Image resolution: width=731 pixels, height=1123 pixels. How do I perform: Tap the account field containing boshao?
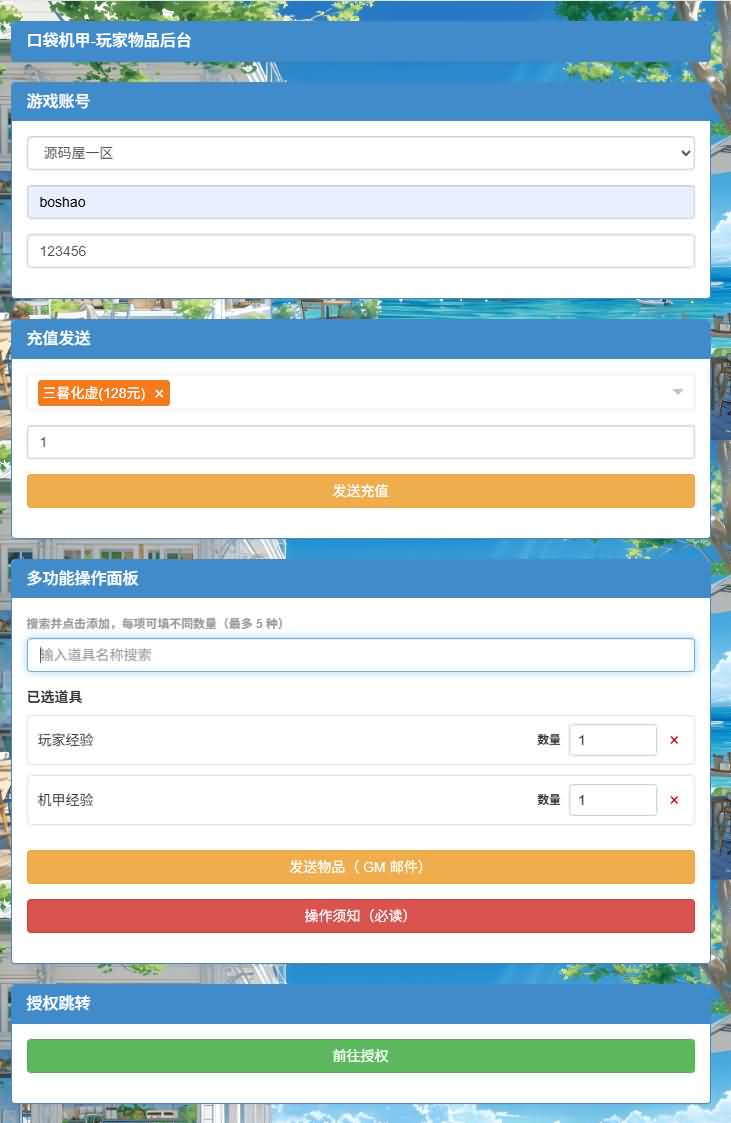(x=360, y=202)
